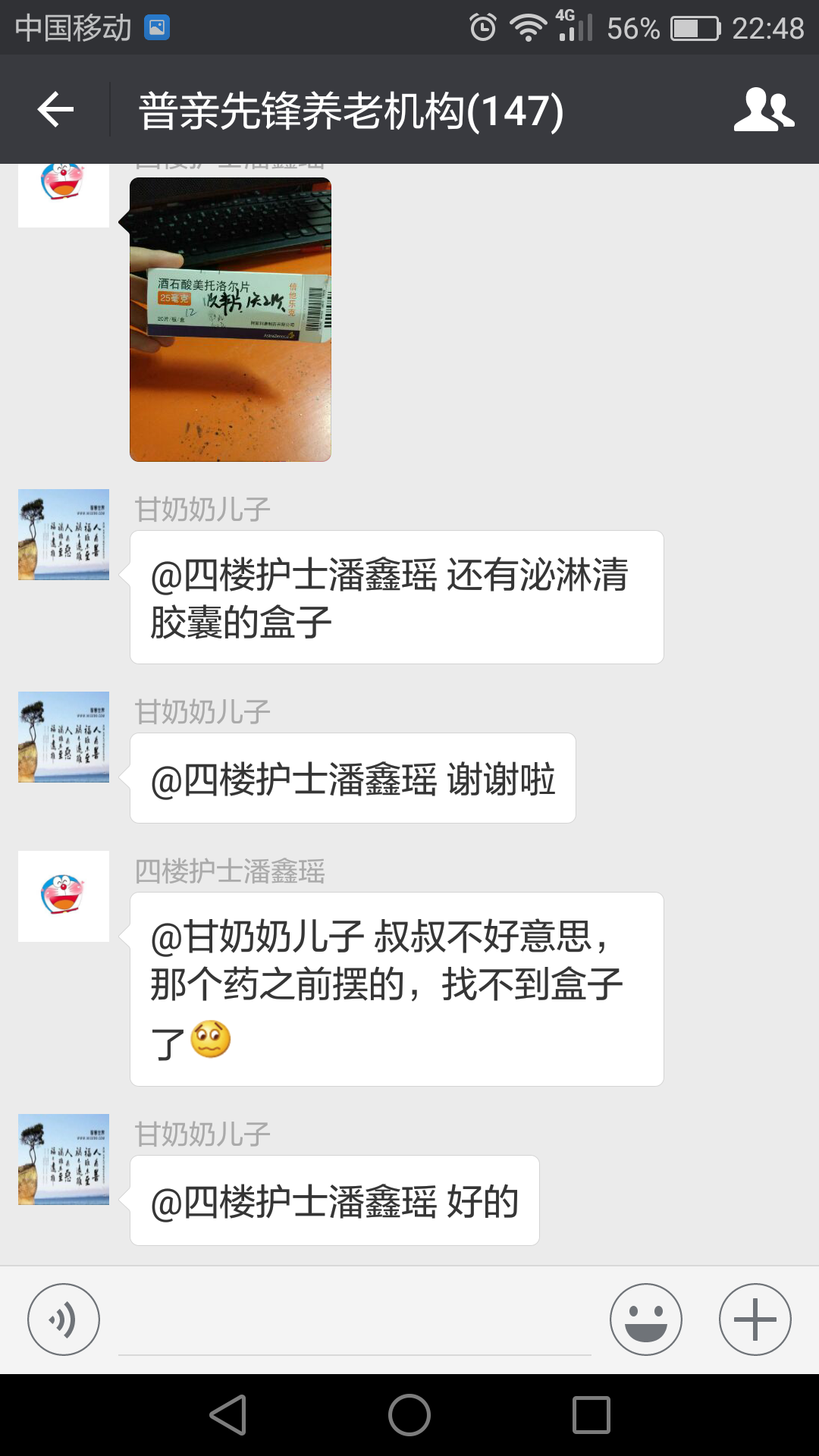This screenshot has height=1456, width=819.
Task: View profile of sender of '找不到盒子了' message
Action: click(x=64, y=896)
